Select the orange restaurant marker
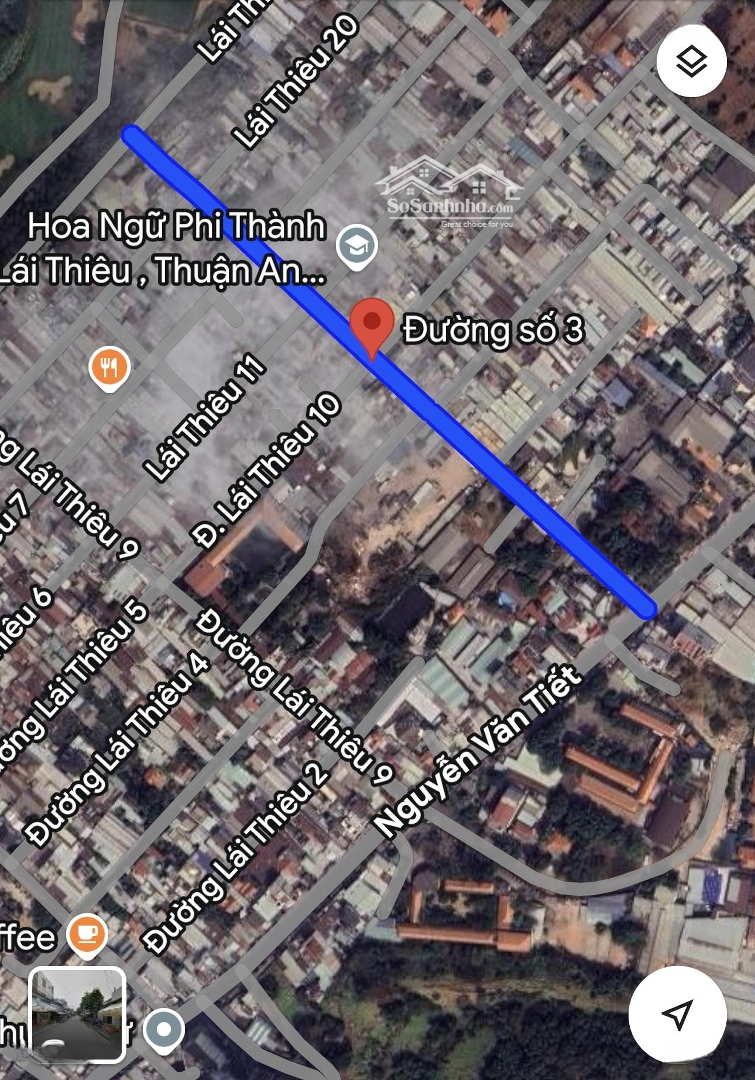The width and height of the screenshot is (755, 1080). pos(110,368)
